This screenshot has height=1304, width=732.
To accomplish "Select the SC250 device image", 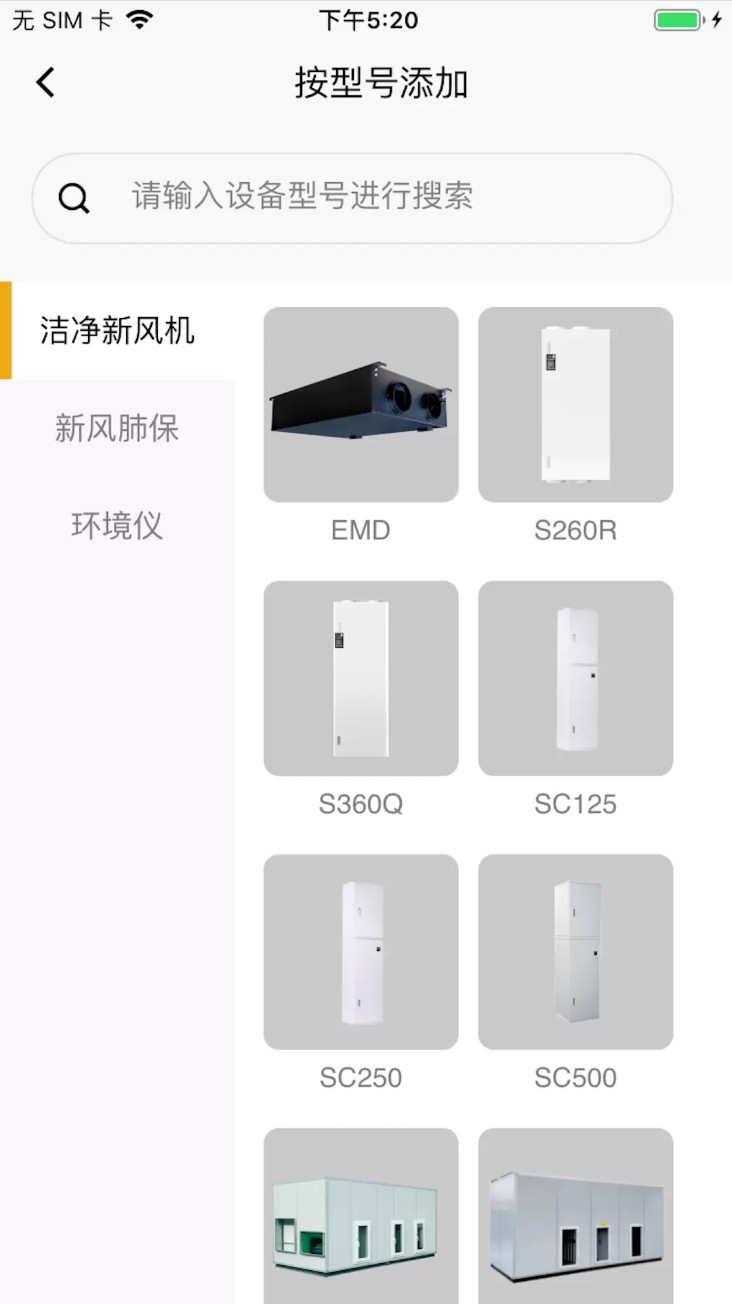I will point(360,951).
